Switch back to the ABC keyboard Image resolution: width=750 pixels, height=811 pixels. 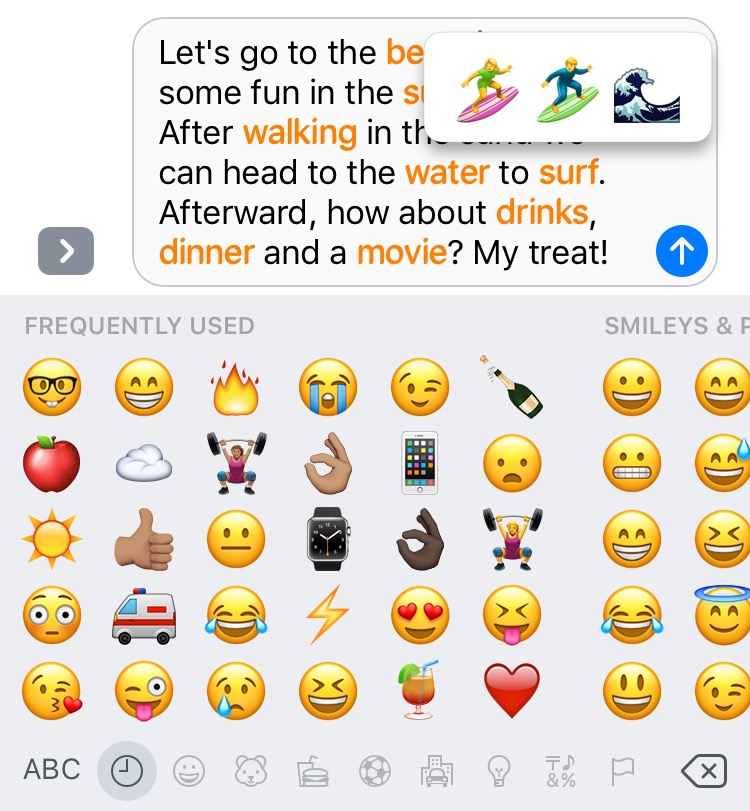pyautogui.click(x=52, y=769)
